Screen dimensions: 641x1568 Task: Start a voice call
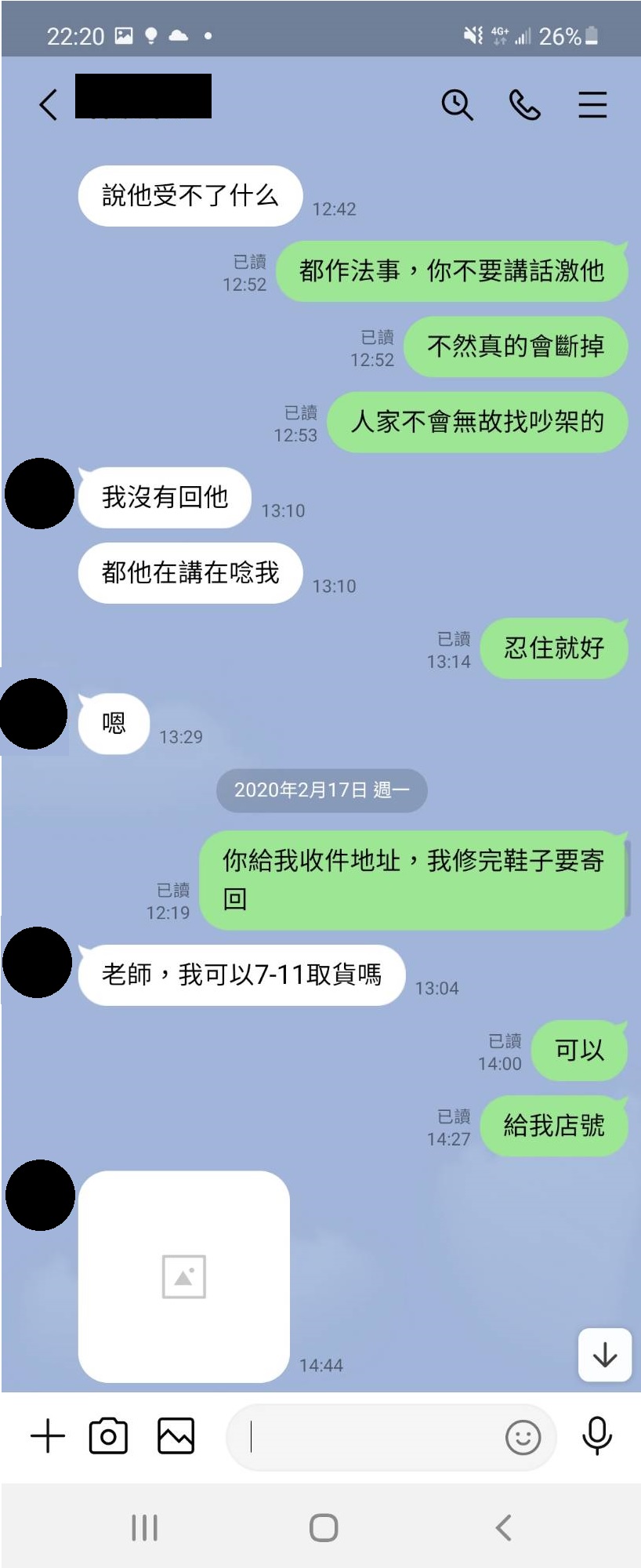pyautogui.click(x=524, y=104)
